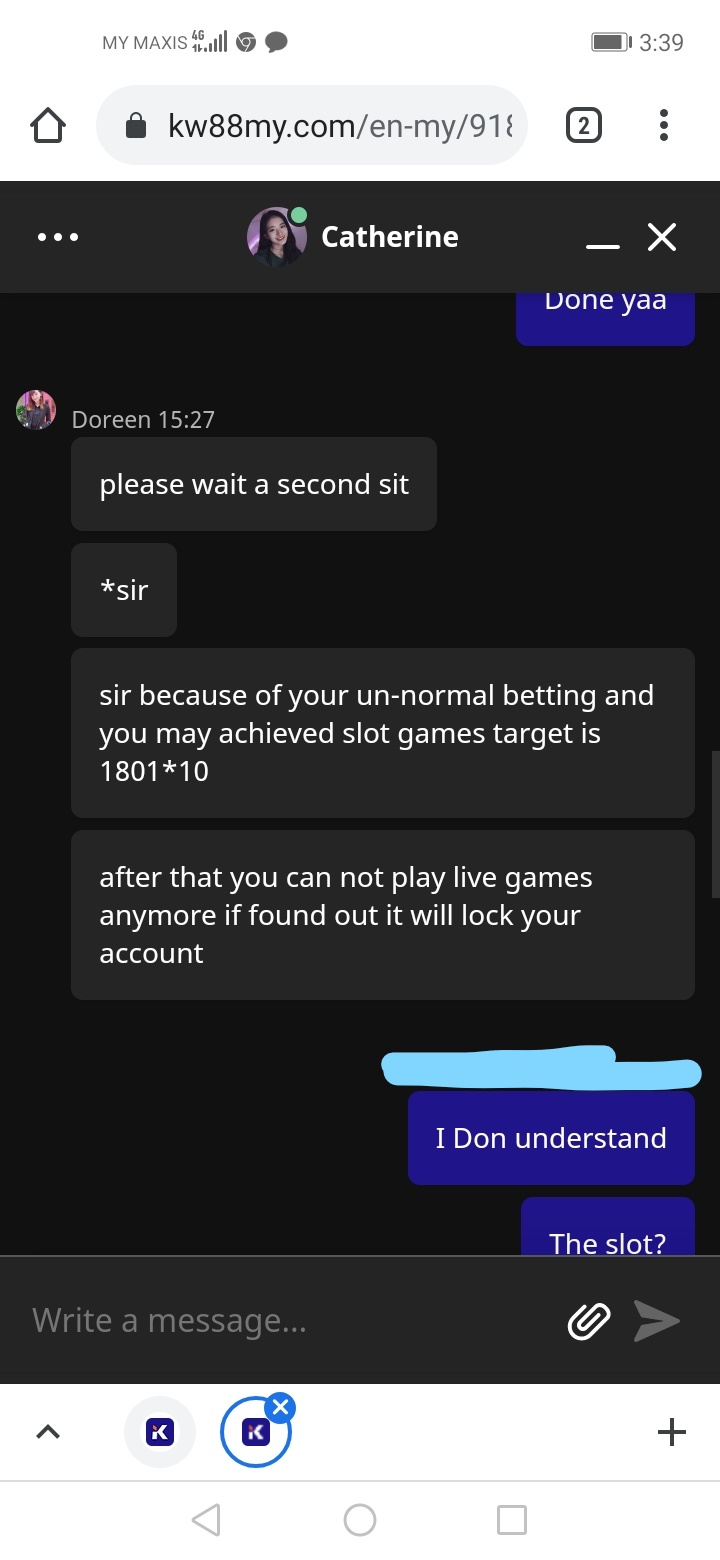Open the browser home icon

click(x=47, y=124)
